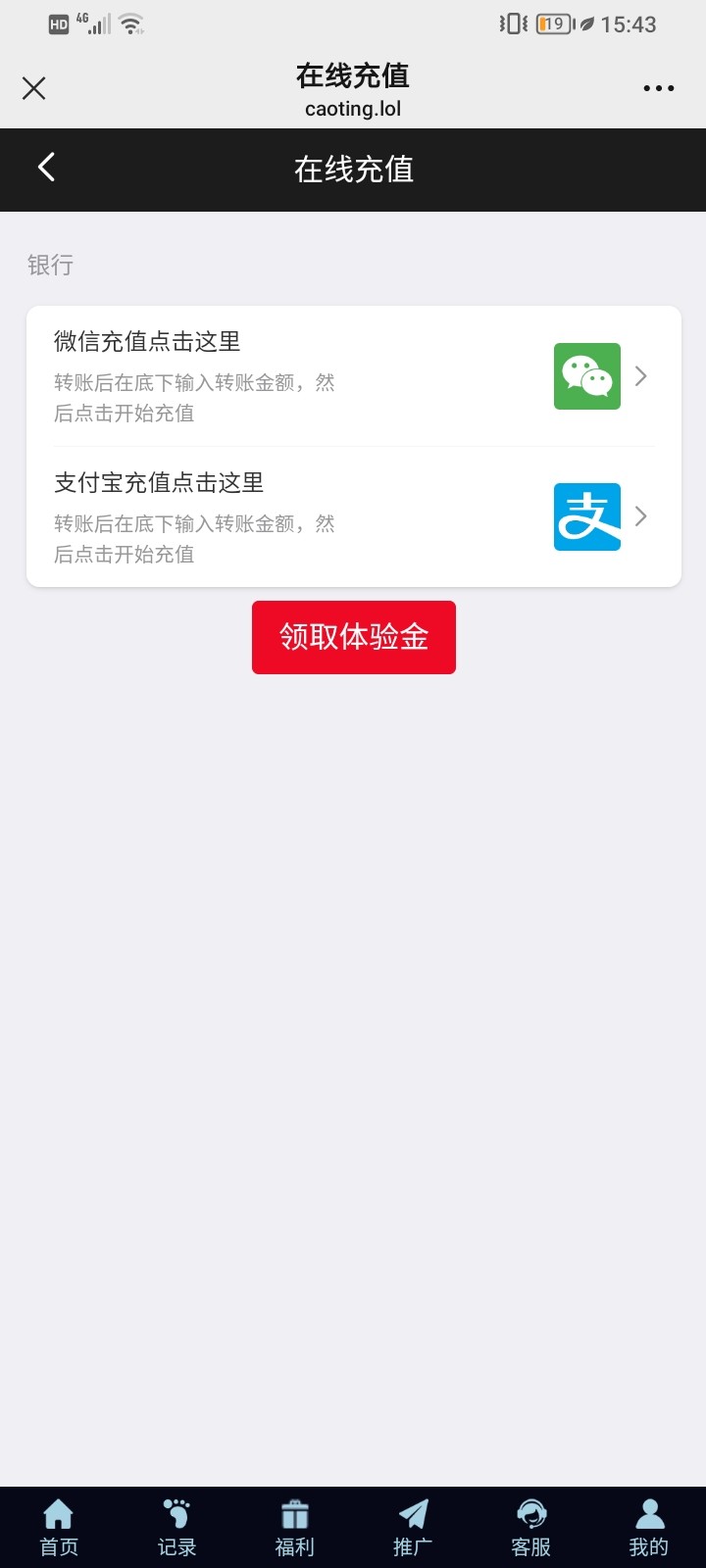Switch to the 首页 tab
Screen dimensions: 706x1568
tap(59, 1527)
